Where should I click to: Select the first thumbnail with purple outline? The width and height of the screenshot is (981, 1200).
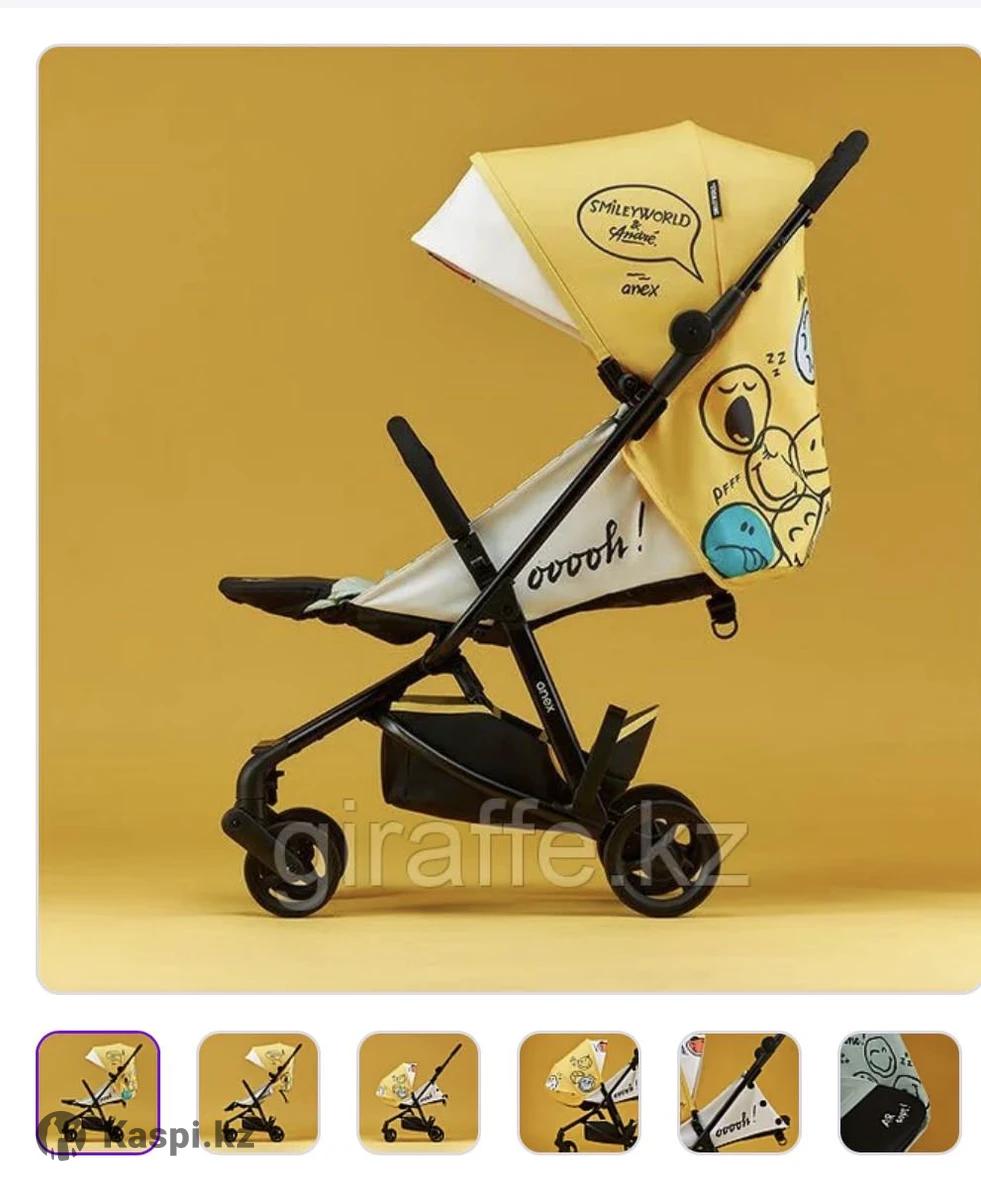click(98, 1092)
